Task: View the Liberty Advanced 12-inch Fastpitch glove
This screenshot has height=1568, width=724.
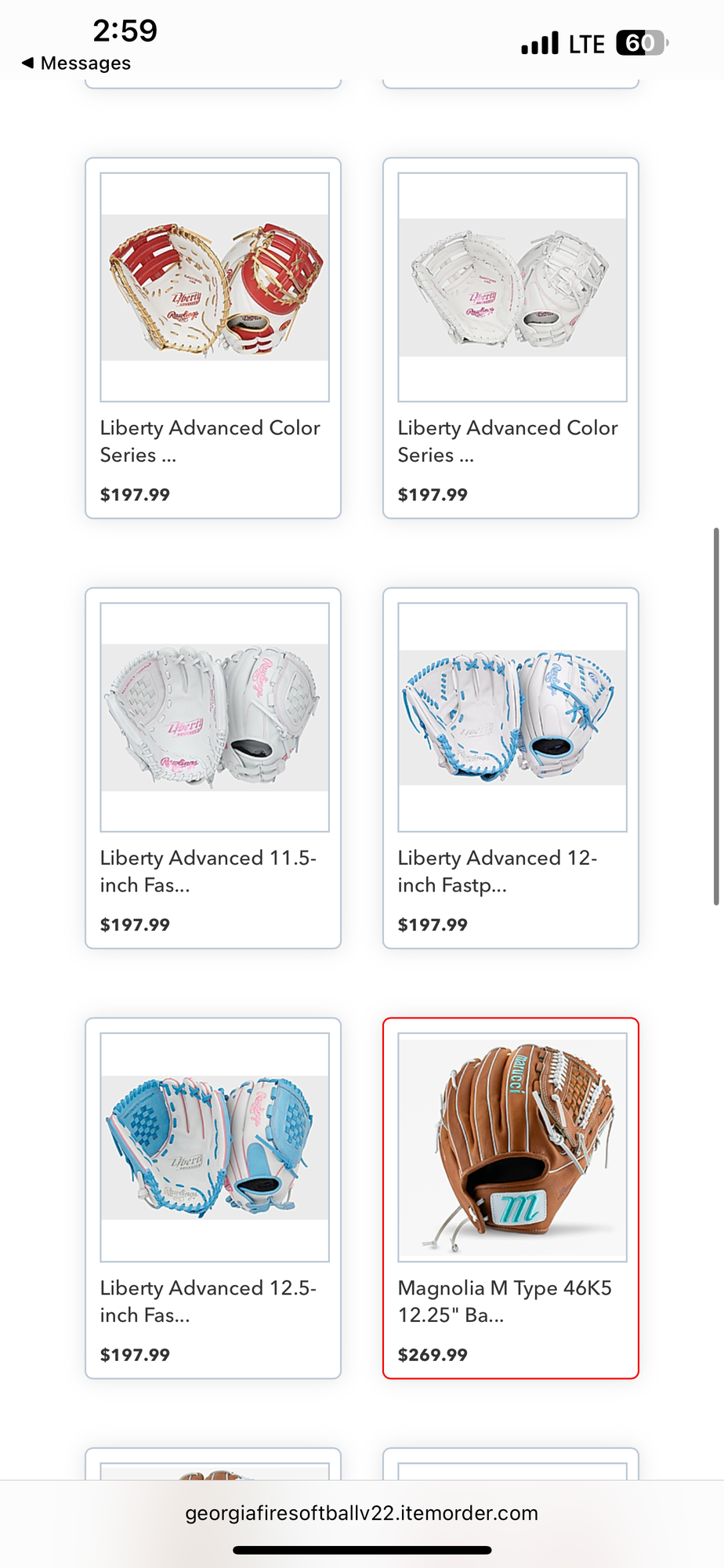Action: point(511,768)
